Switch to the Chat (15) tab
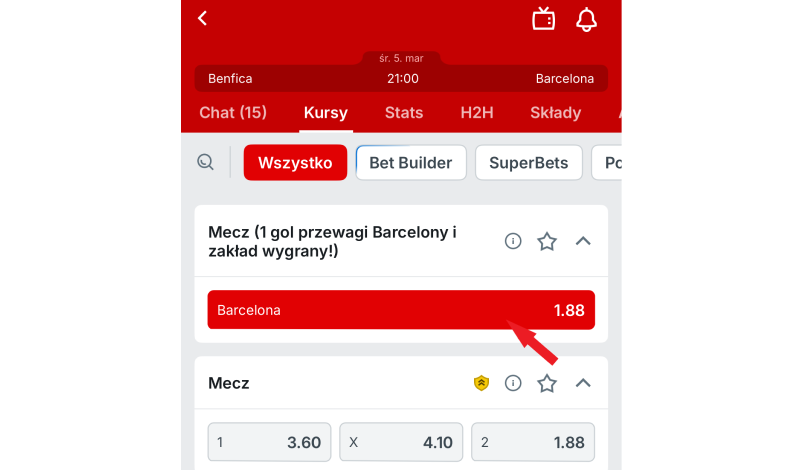This screenshot has height=472, width=802. tap(233, 113)
